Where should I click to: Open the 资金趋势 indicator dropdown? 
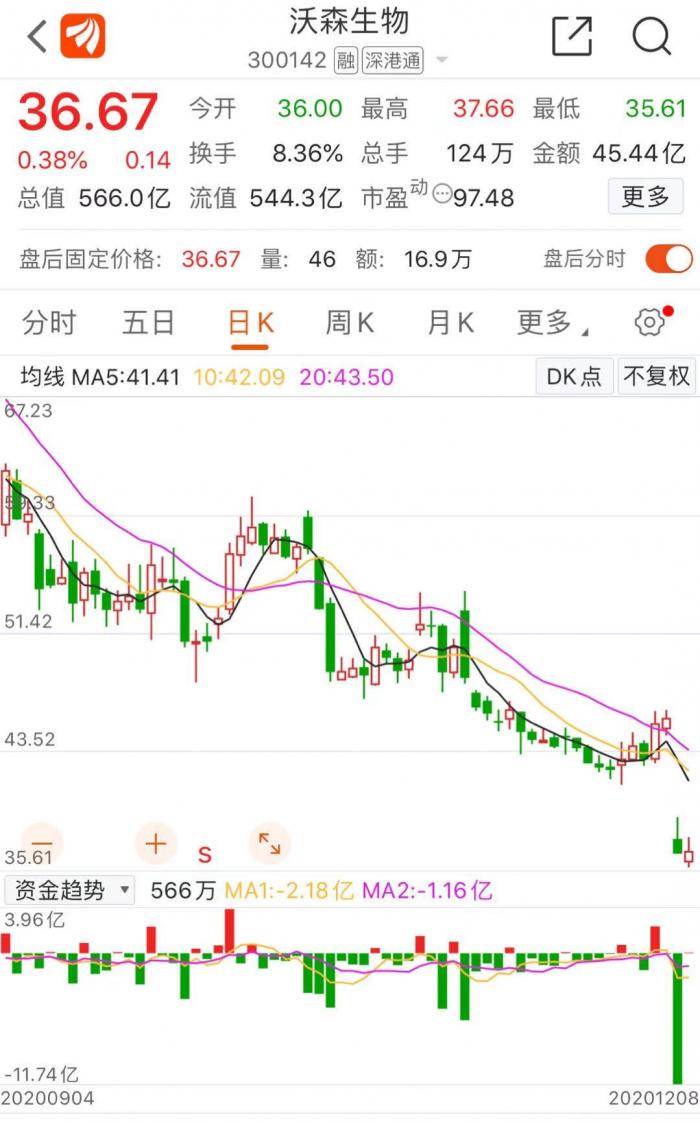(x=69, y=890)
